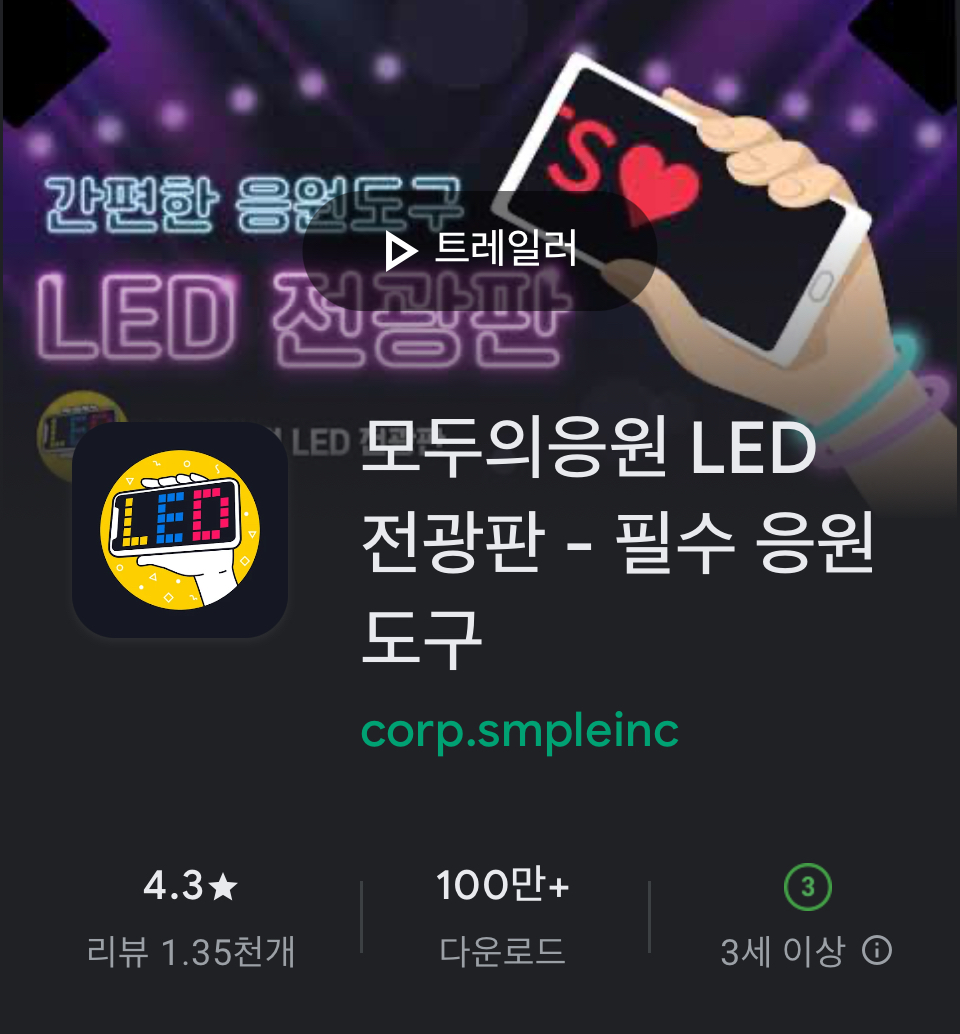
Task: View the 4.3 star reviews
Action: click(191, 917)
